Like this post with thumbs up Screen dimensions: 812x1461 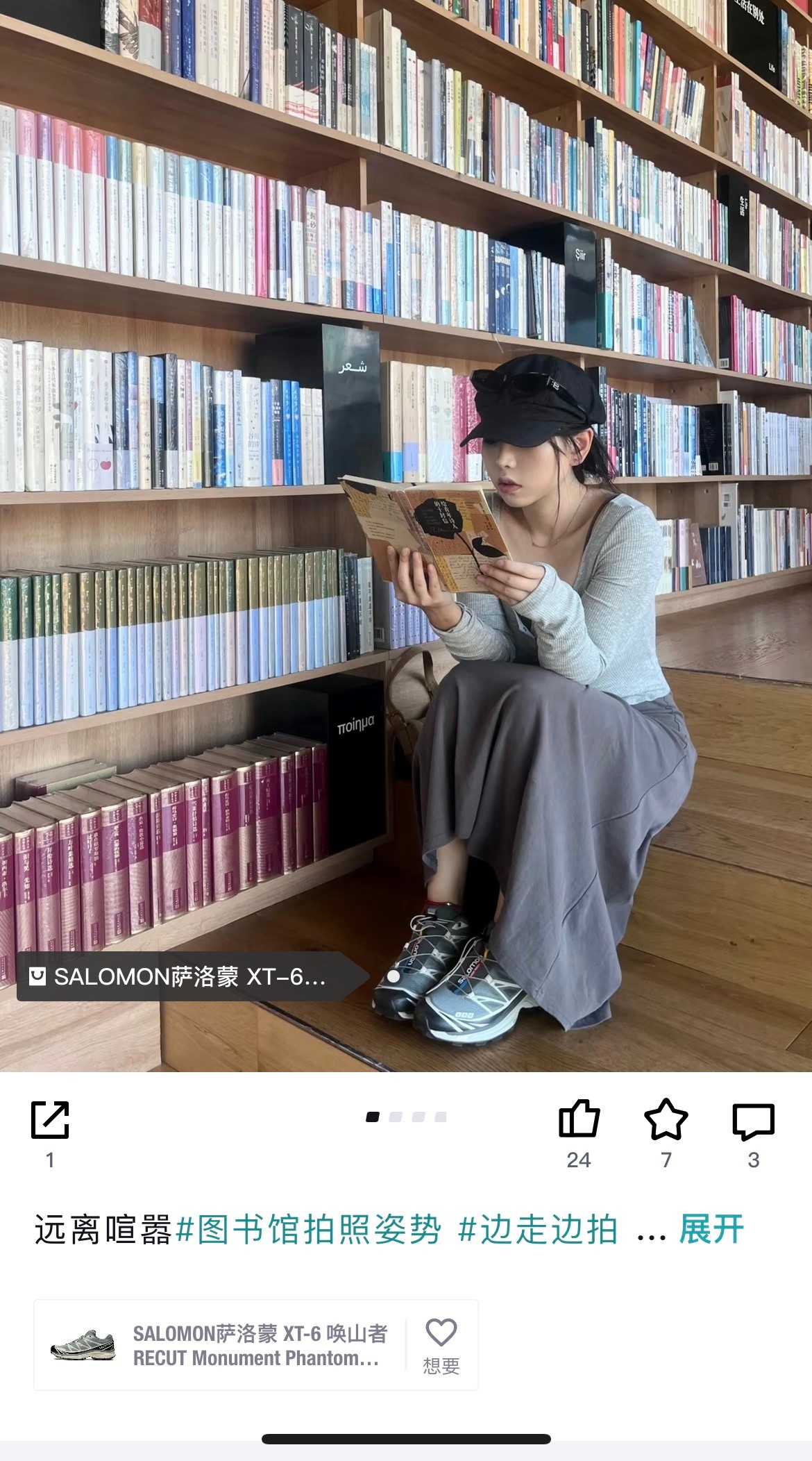click(x=578, y=1119)
